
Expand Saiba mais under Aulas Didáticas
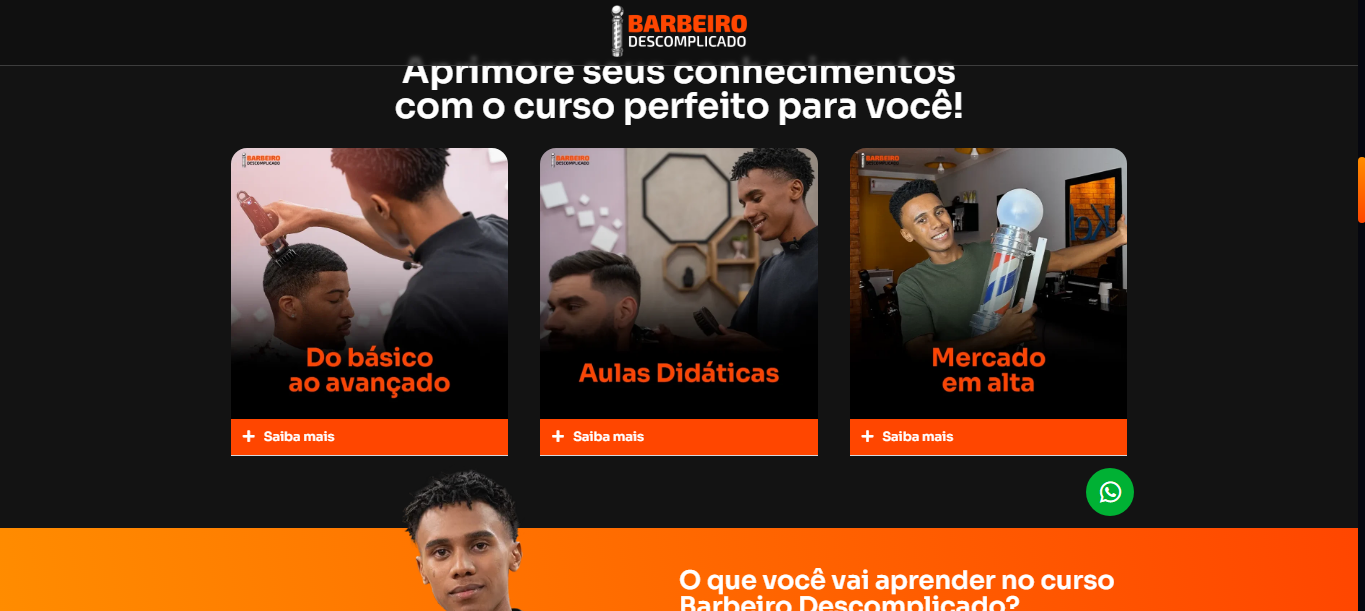pyautogui.click(x=678, y=437)
